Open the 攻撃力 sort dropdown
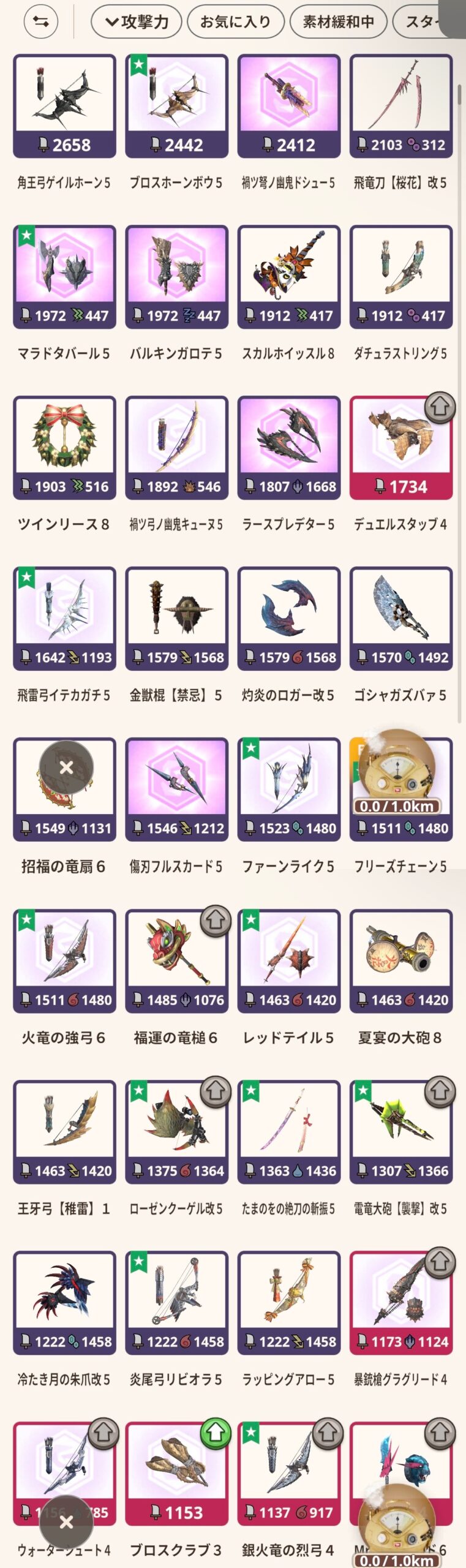 (137, 22)
